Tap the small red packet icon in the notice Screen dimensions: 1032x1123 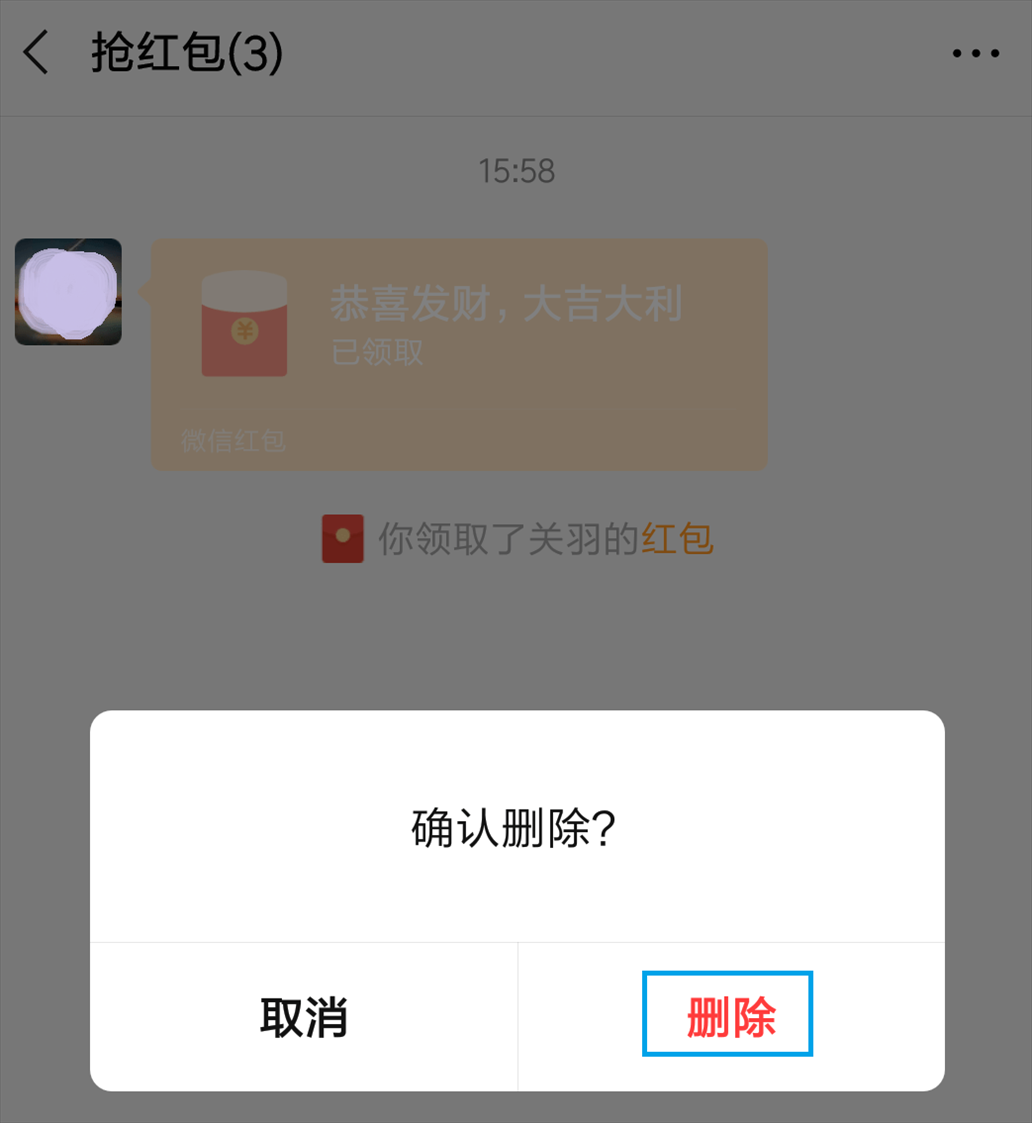[x=342, y=538]
